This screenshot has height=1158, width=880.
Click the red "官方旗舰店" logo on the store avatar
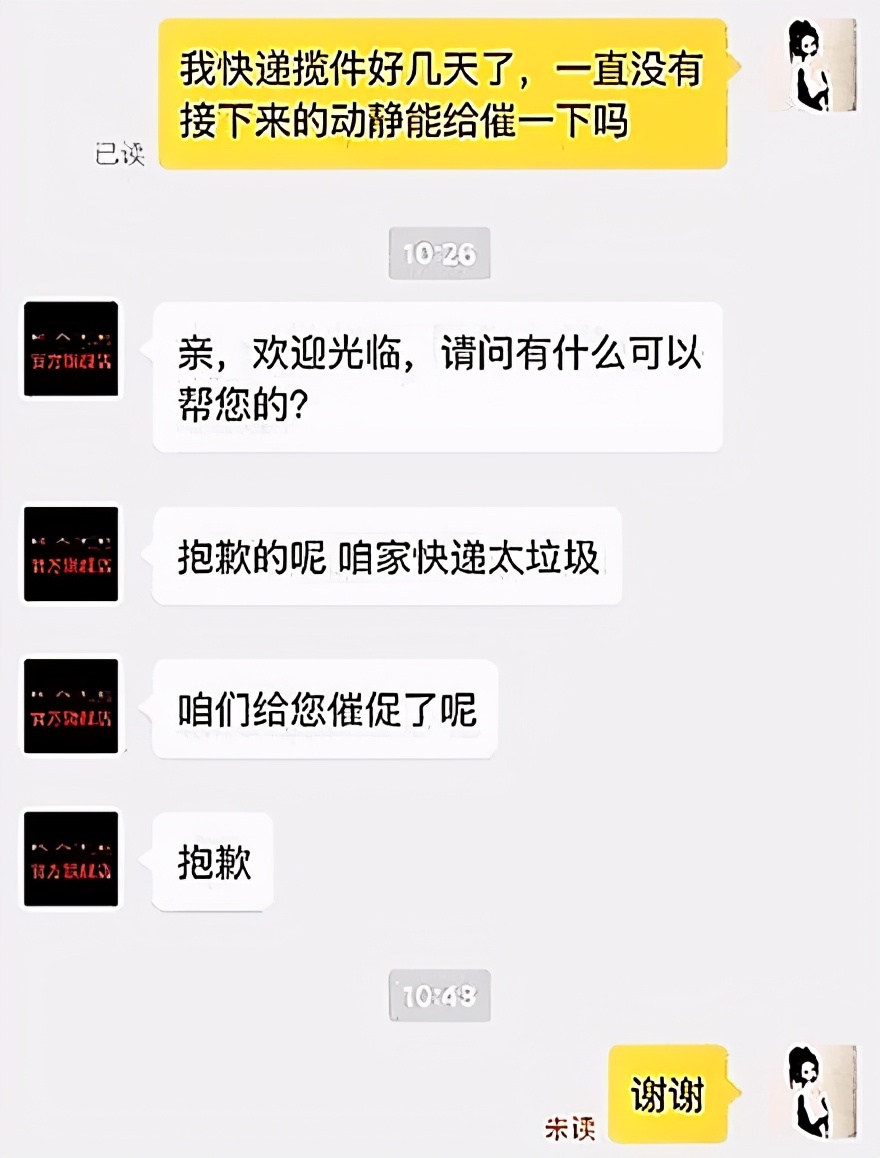[70, 360]
